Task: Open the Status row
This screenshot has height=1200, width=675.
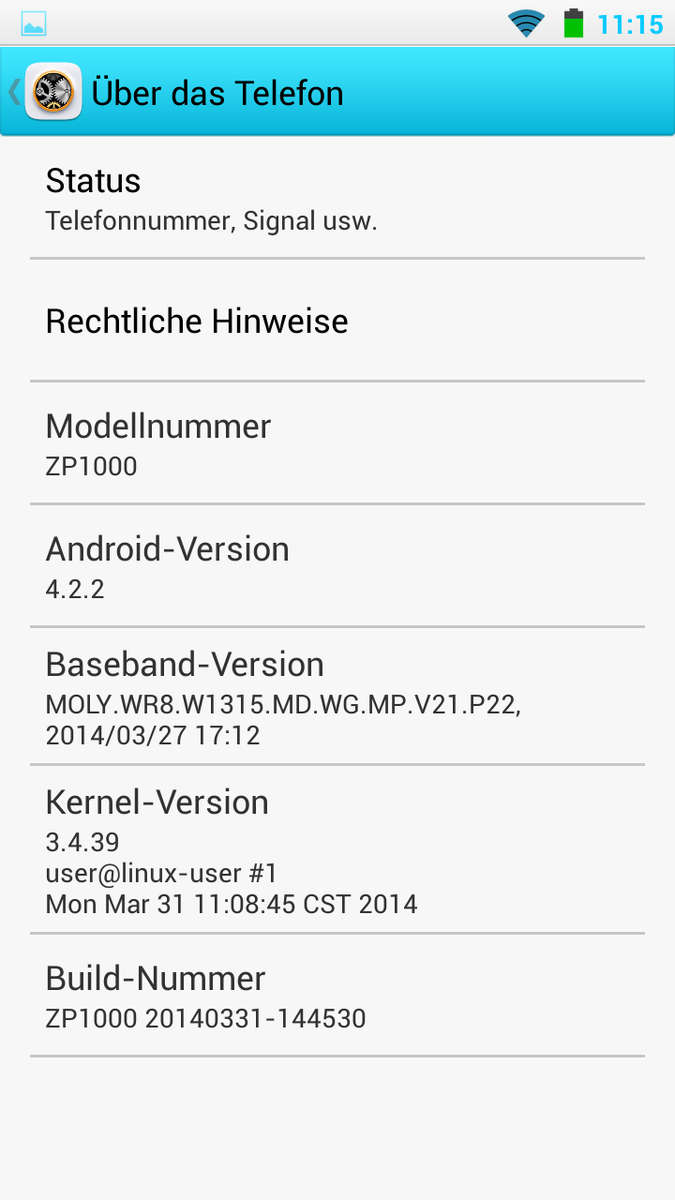Action: point(337,197)
